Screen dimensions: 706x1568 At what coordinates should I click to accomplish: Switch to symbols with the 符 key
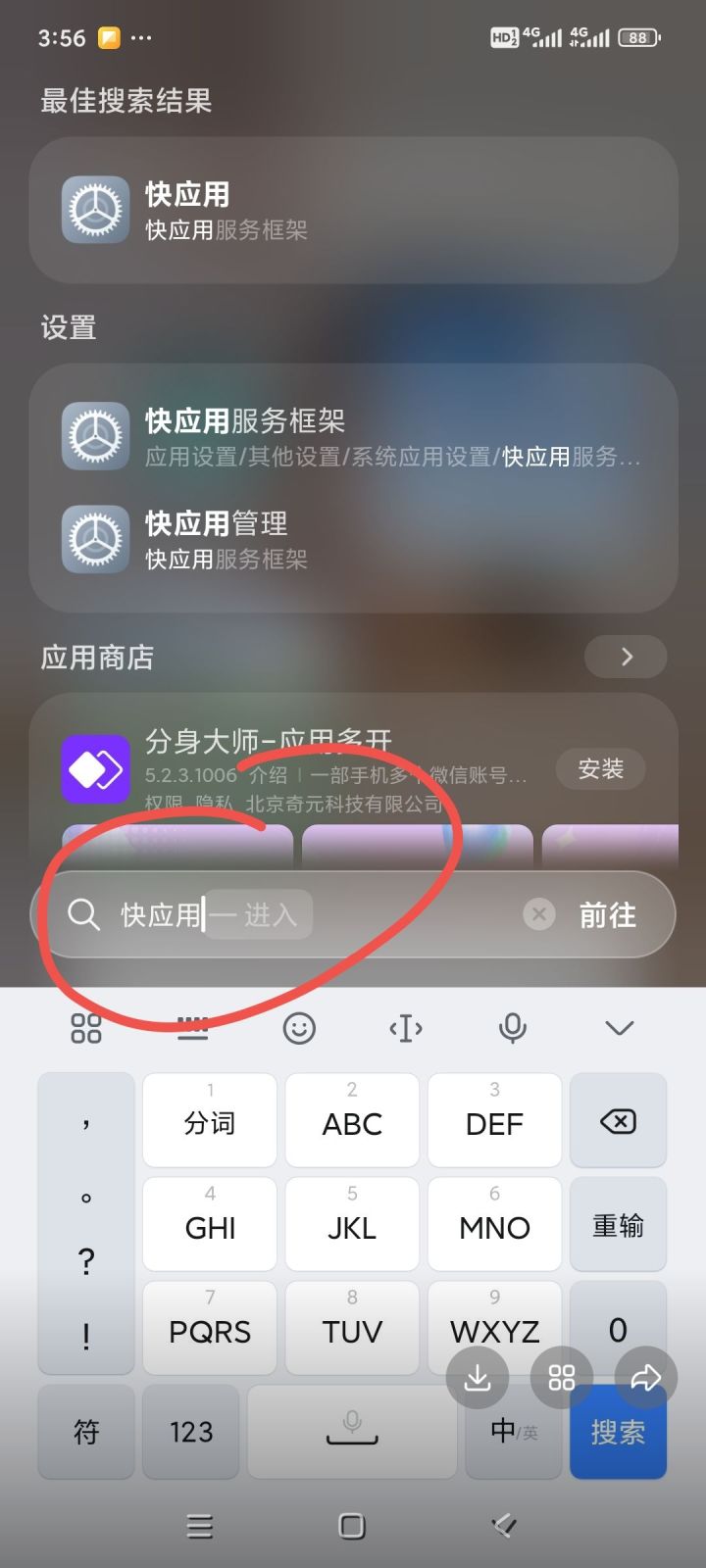[85, 1432]
